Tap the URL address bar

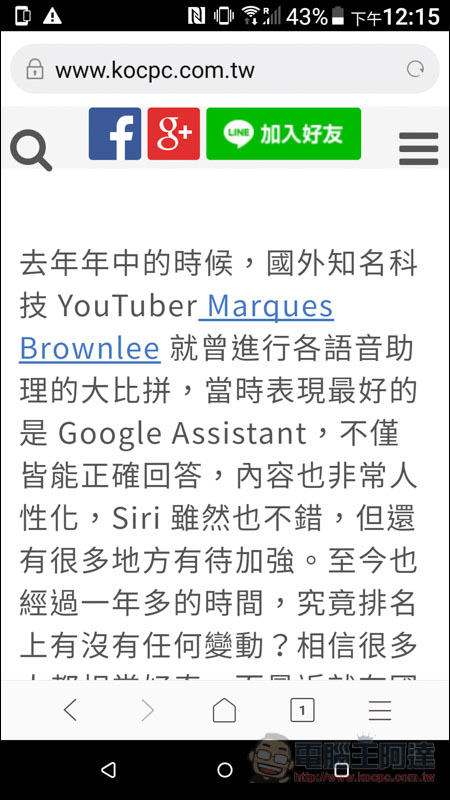(224, 69)
